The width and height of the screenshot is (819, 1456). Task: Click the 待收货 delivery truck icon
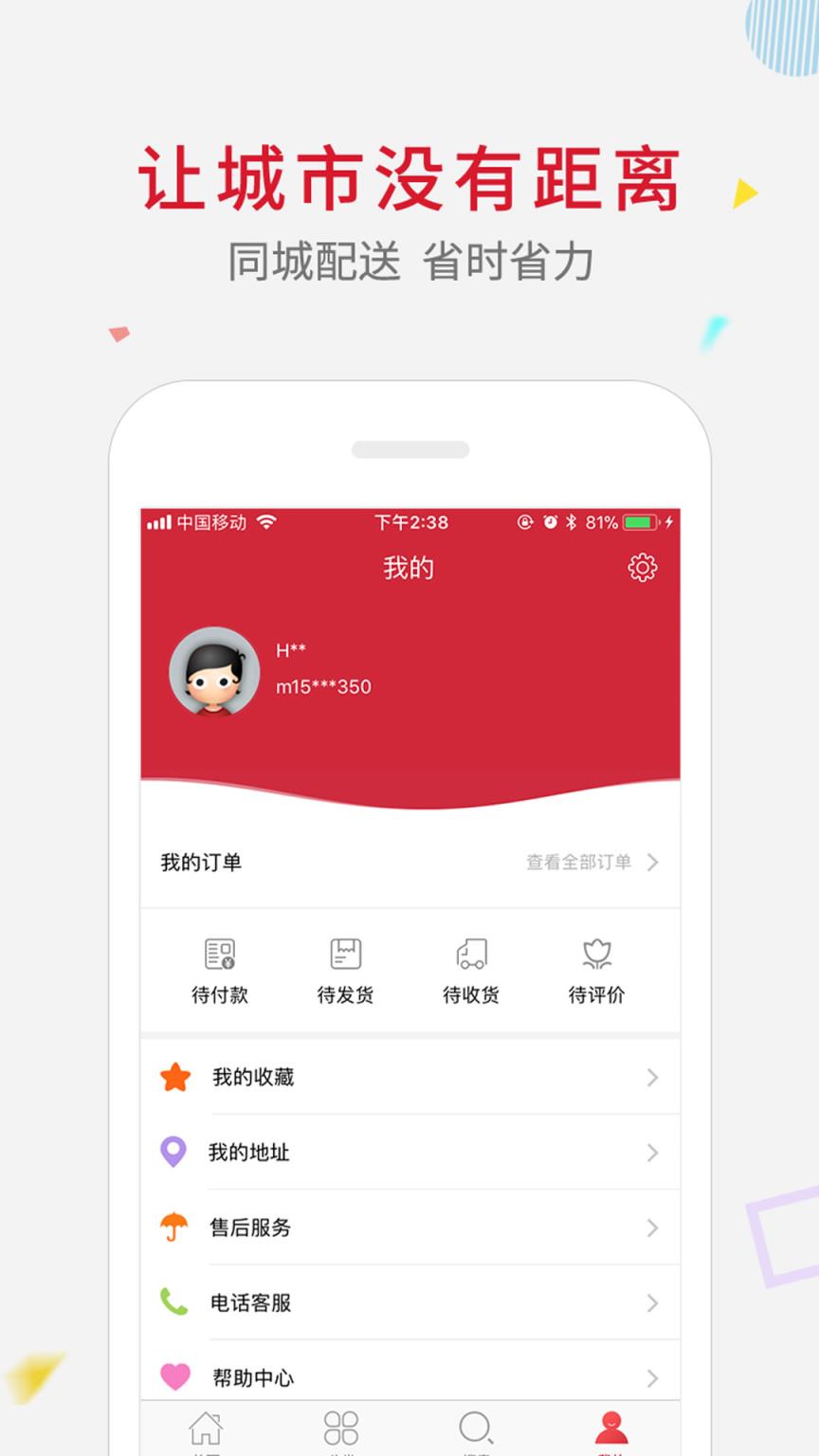click(471, 954)
